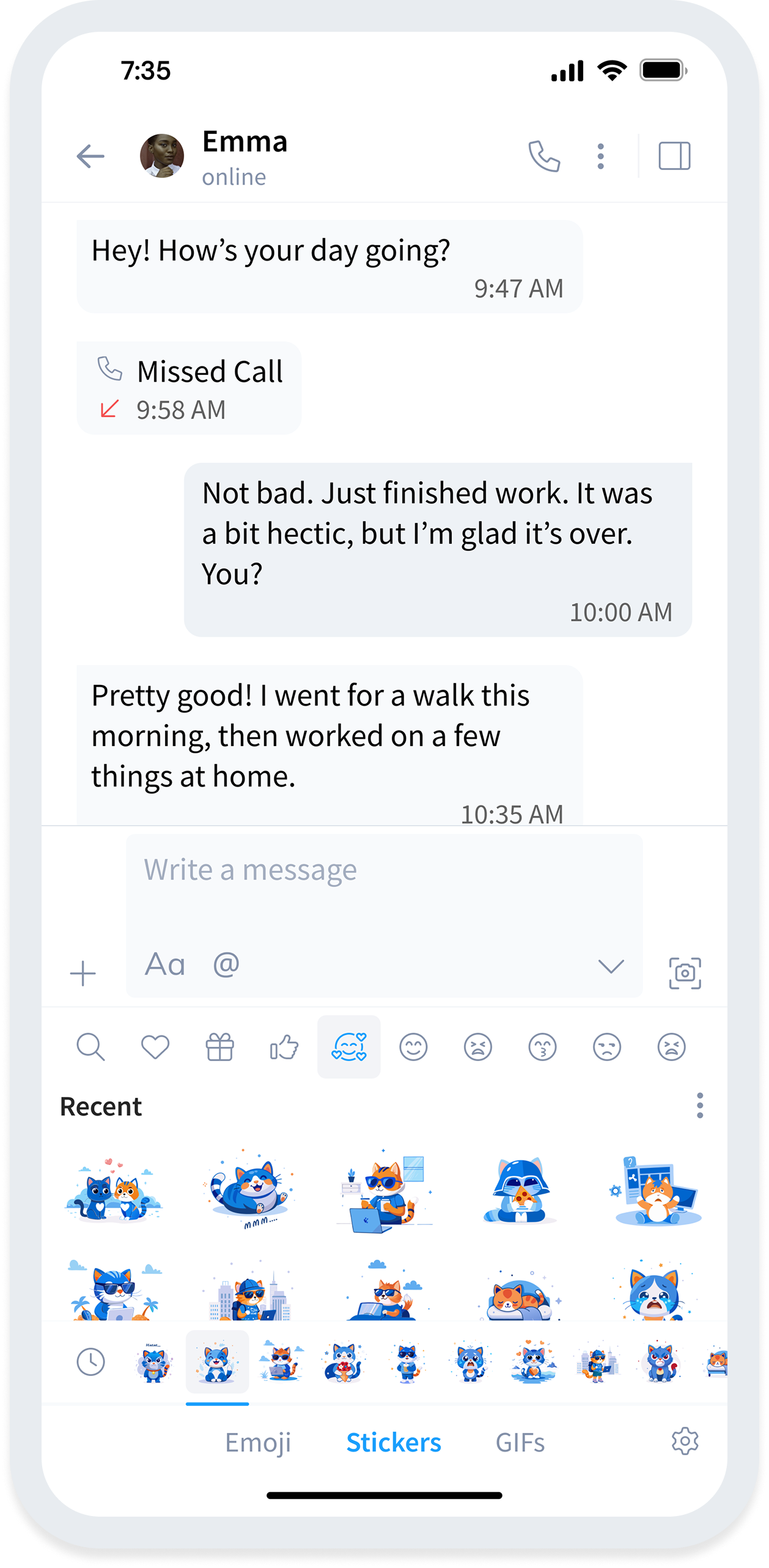Open the plus attachment button
Viewport: 769px width, 1568px height.
pyautogui.click(x=83, y=973)
